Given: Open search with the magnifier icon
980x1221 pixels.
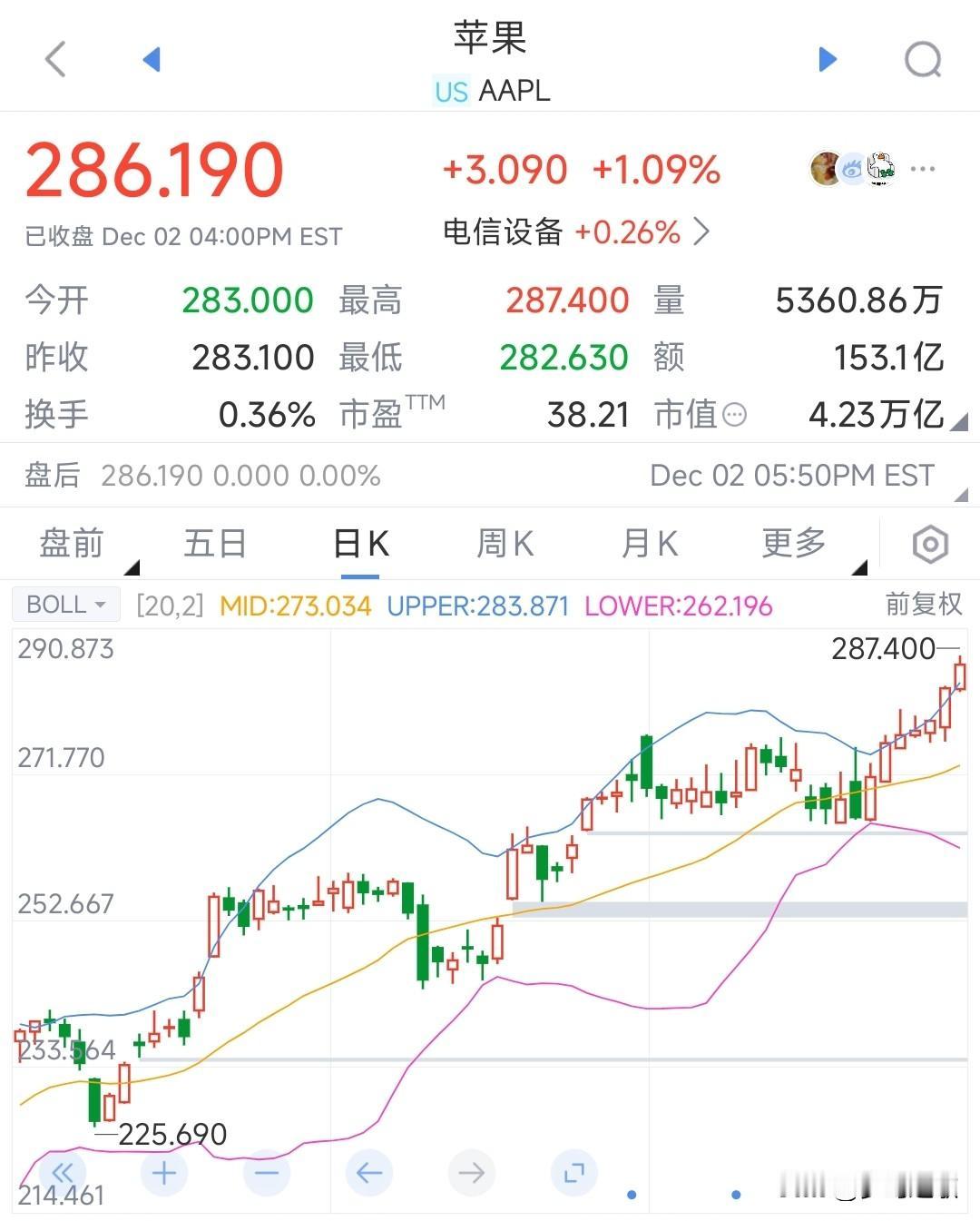Looking at the screenshot, I should (x=923, y=58).
